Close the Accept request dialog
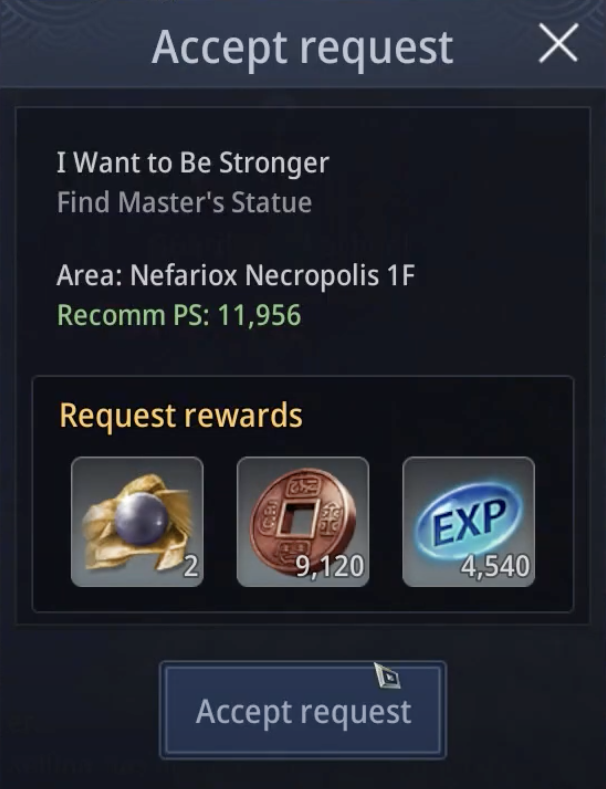The width and height of the screenshot is (606, 789). tap(557, 45)
